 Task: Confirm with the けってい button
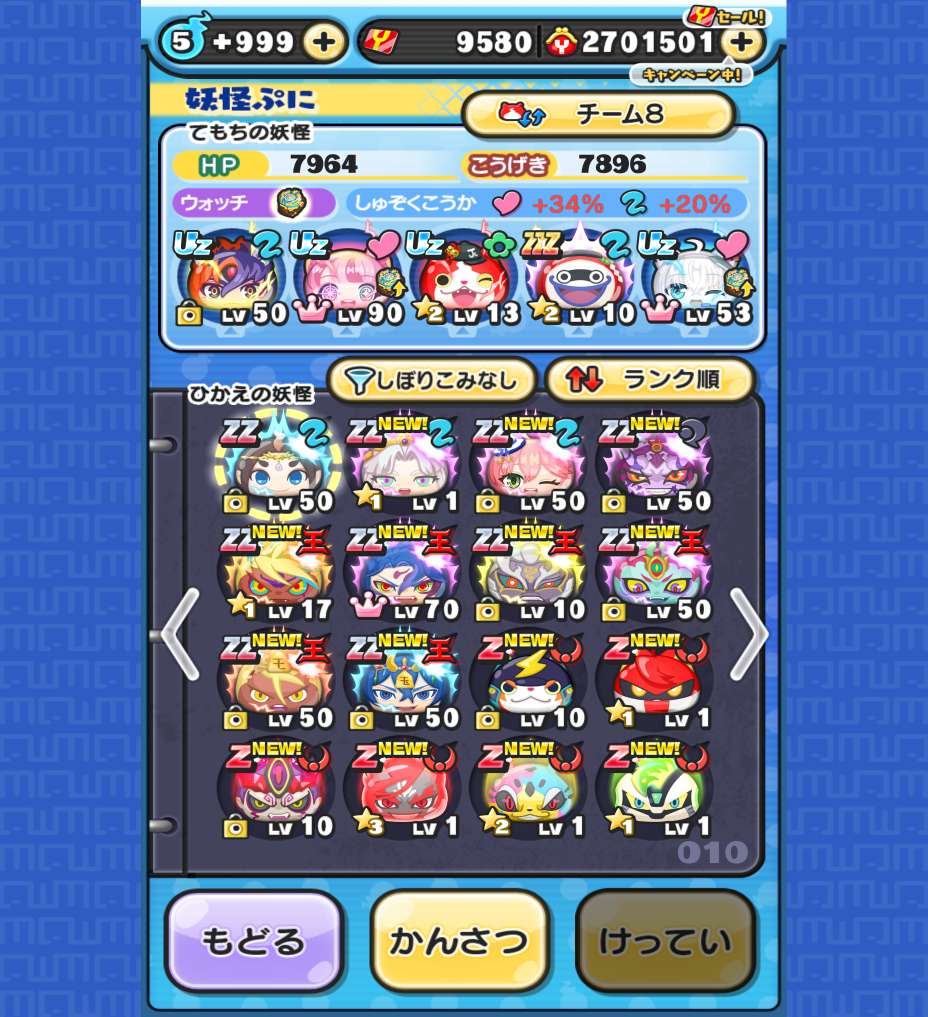coord(665,941)
